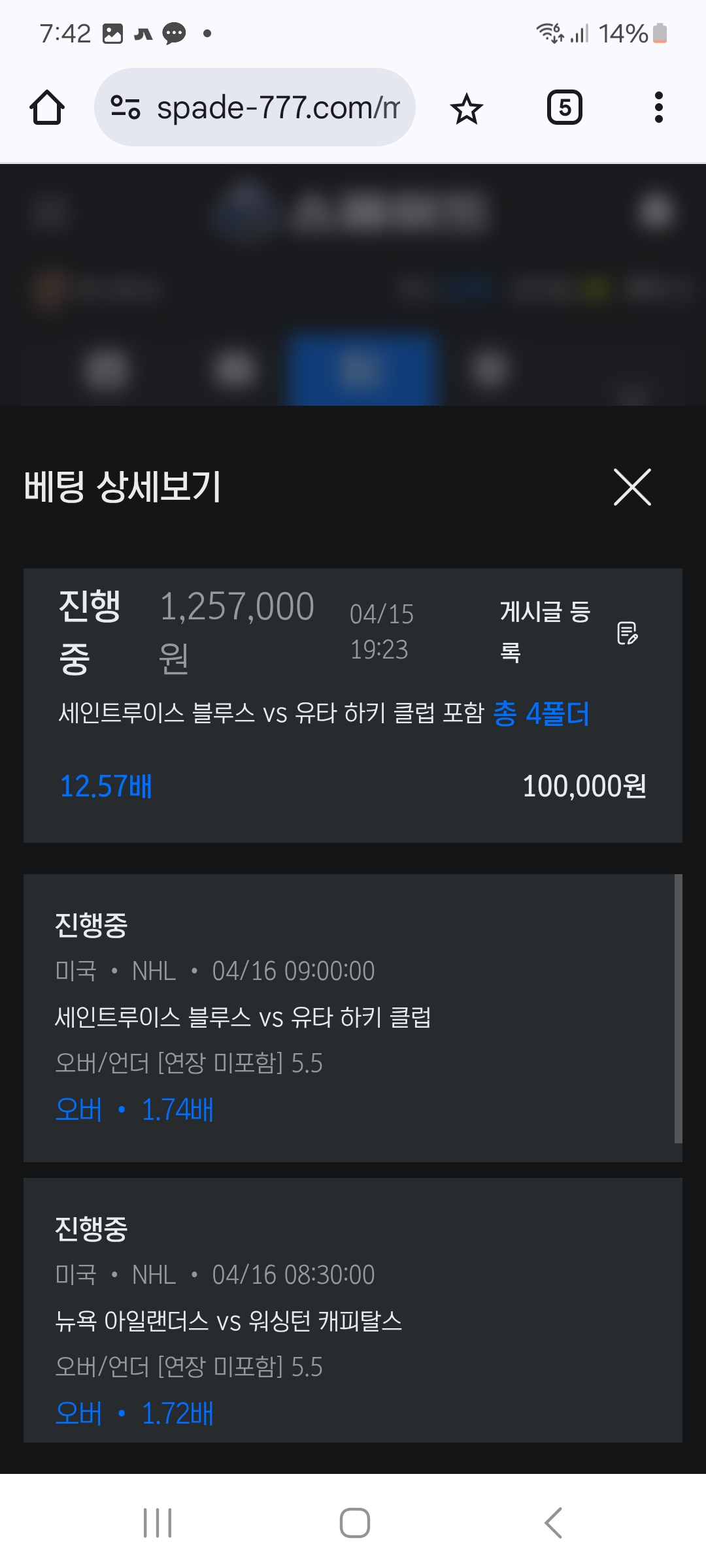Open the browser home page
Viewport: 706px width, 1568px height.
tap(47, 108)
